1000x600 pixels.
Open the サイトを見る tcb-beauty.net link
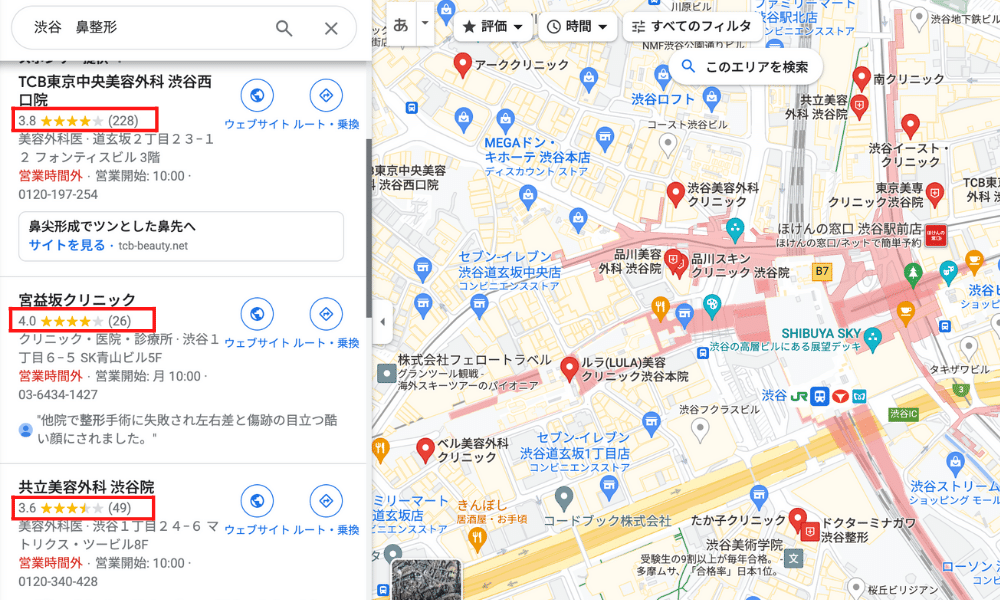pos(66,245)
